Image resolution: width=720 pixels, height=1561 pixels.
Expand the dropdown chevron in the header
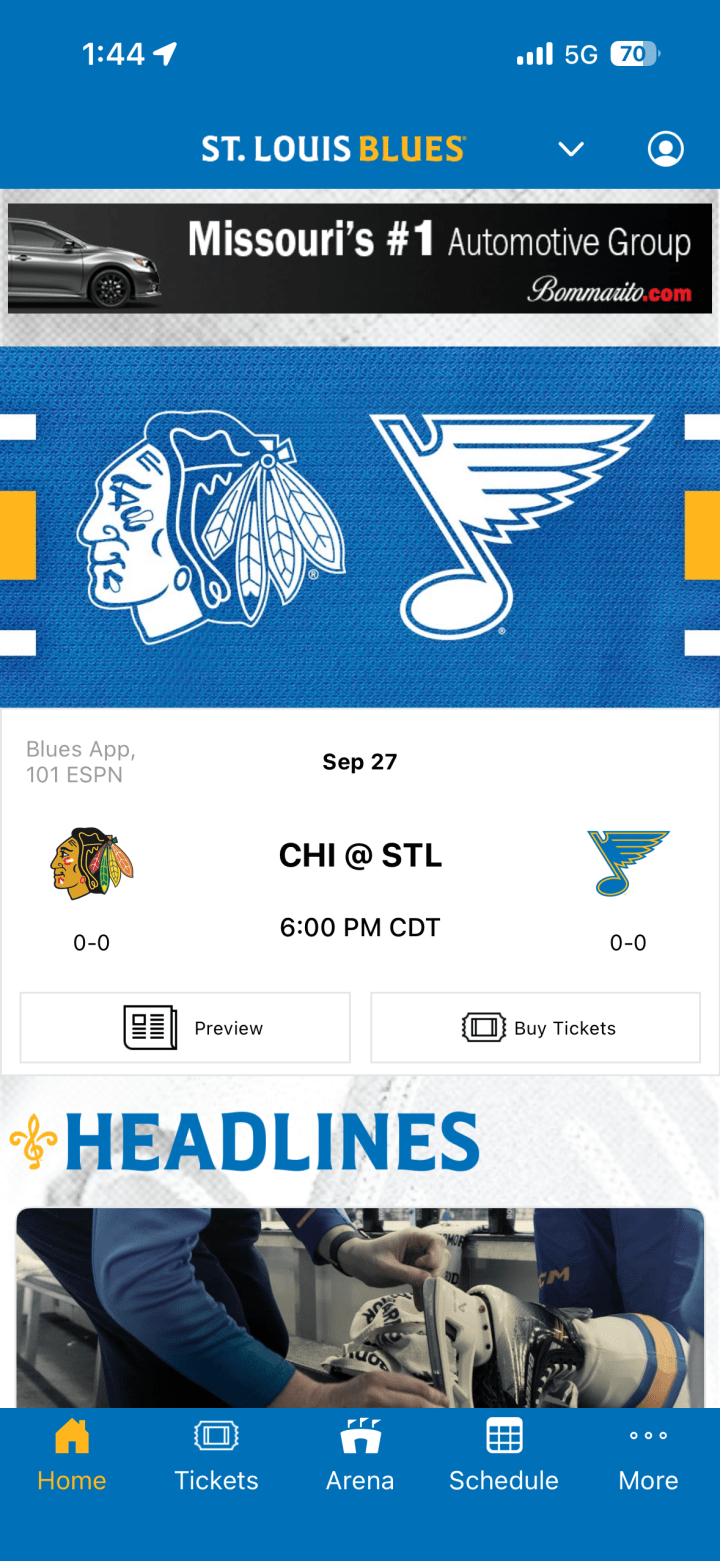[571, 149]
